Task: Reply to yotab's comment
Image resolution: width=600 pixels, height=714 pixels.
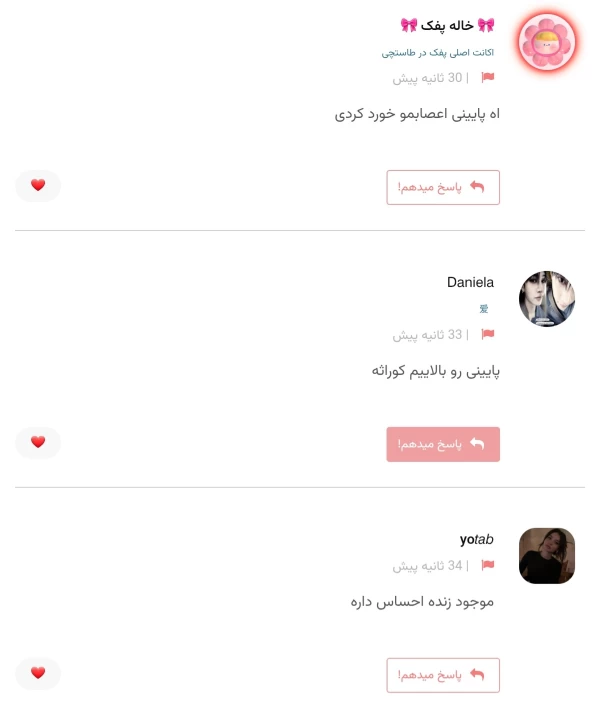Action: [x=443, y=675]
